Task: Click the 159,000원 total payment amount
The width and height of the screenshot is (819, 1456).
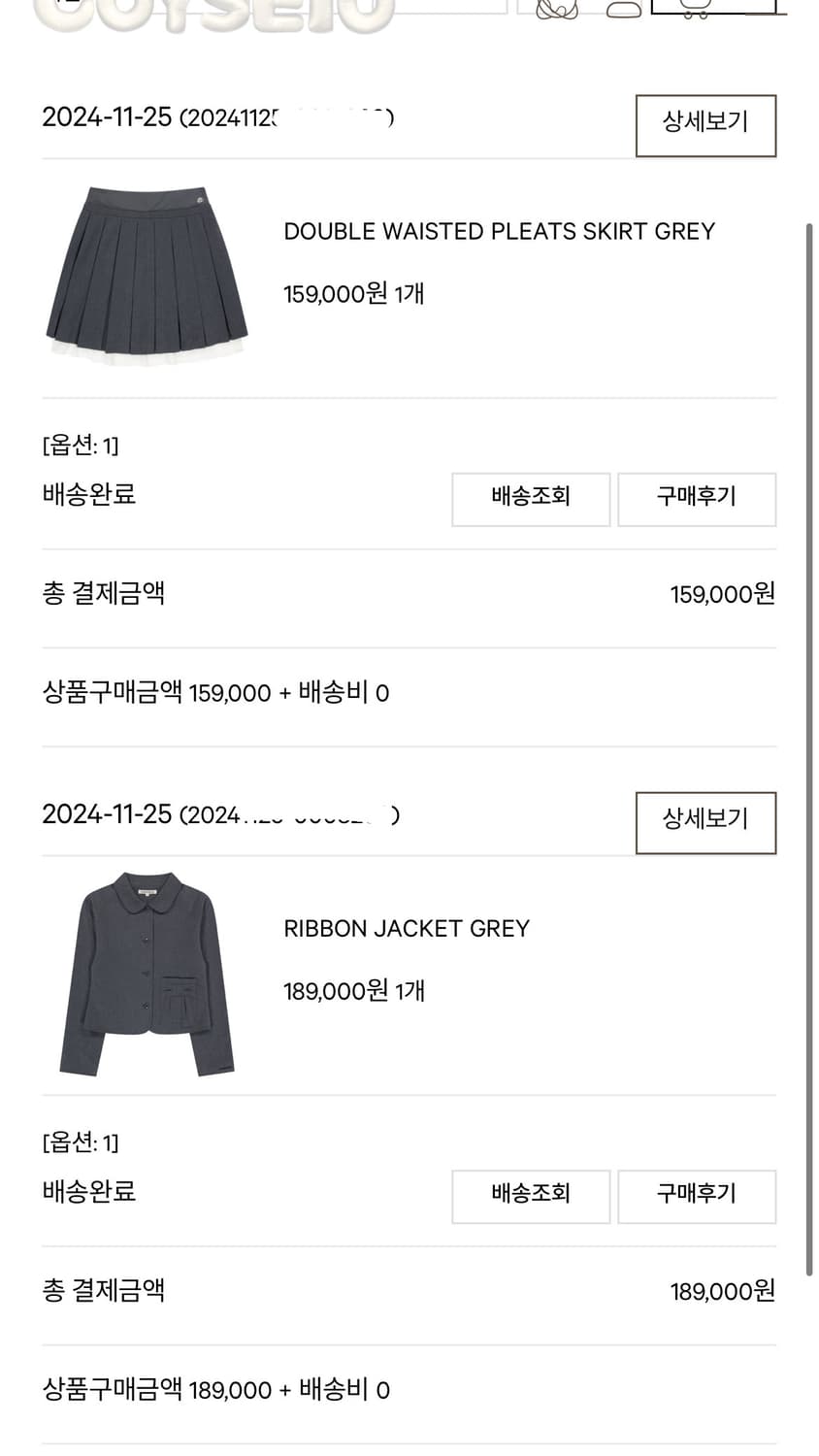Action: pos(722,592)
